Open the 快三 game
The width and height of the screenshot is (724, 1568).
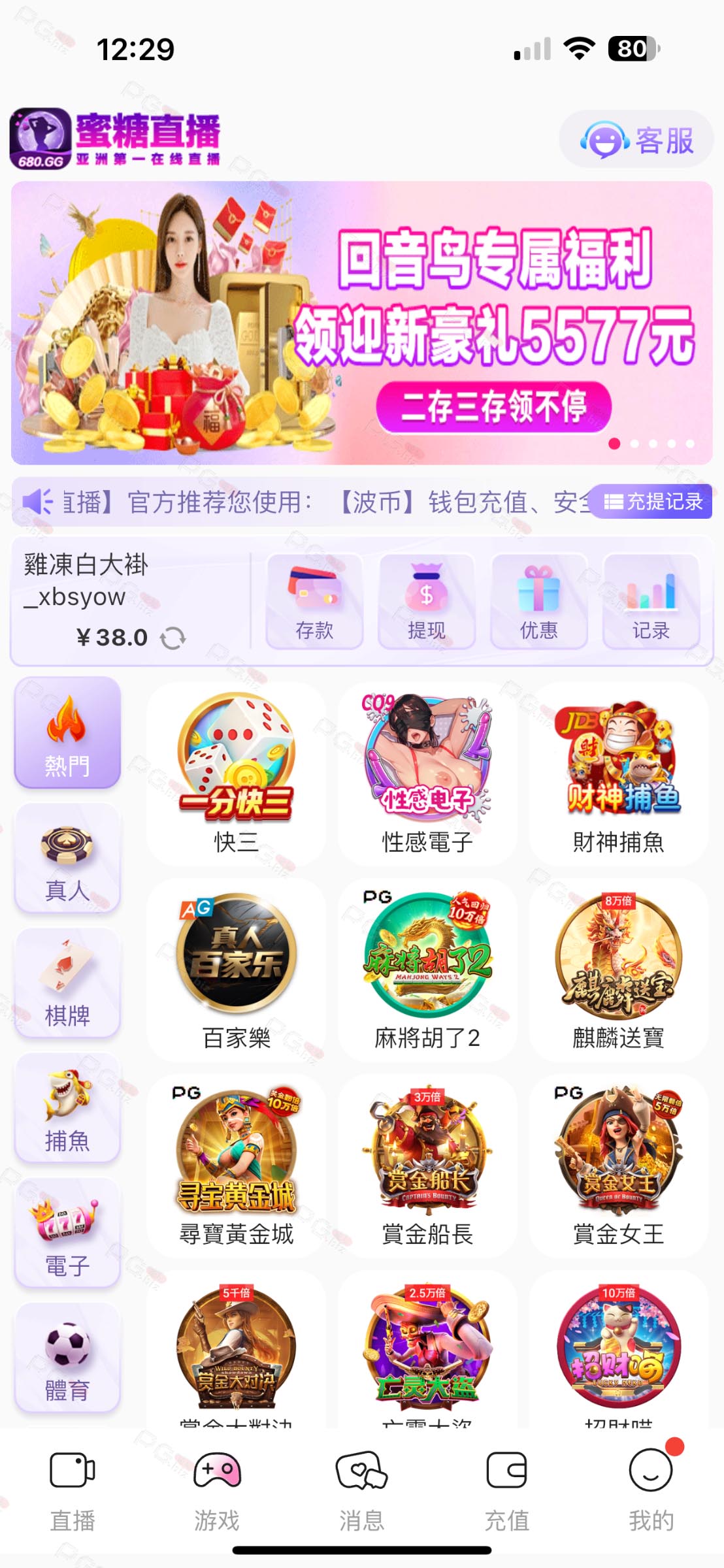(236, 774)
